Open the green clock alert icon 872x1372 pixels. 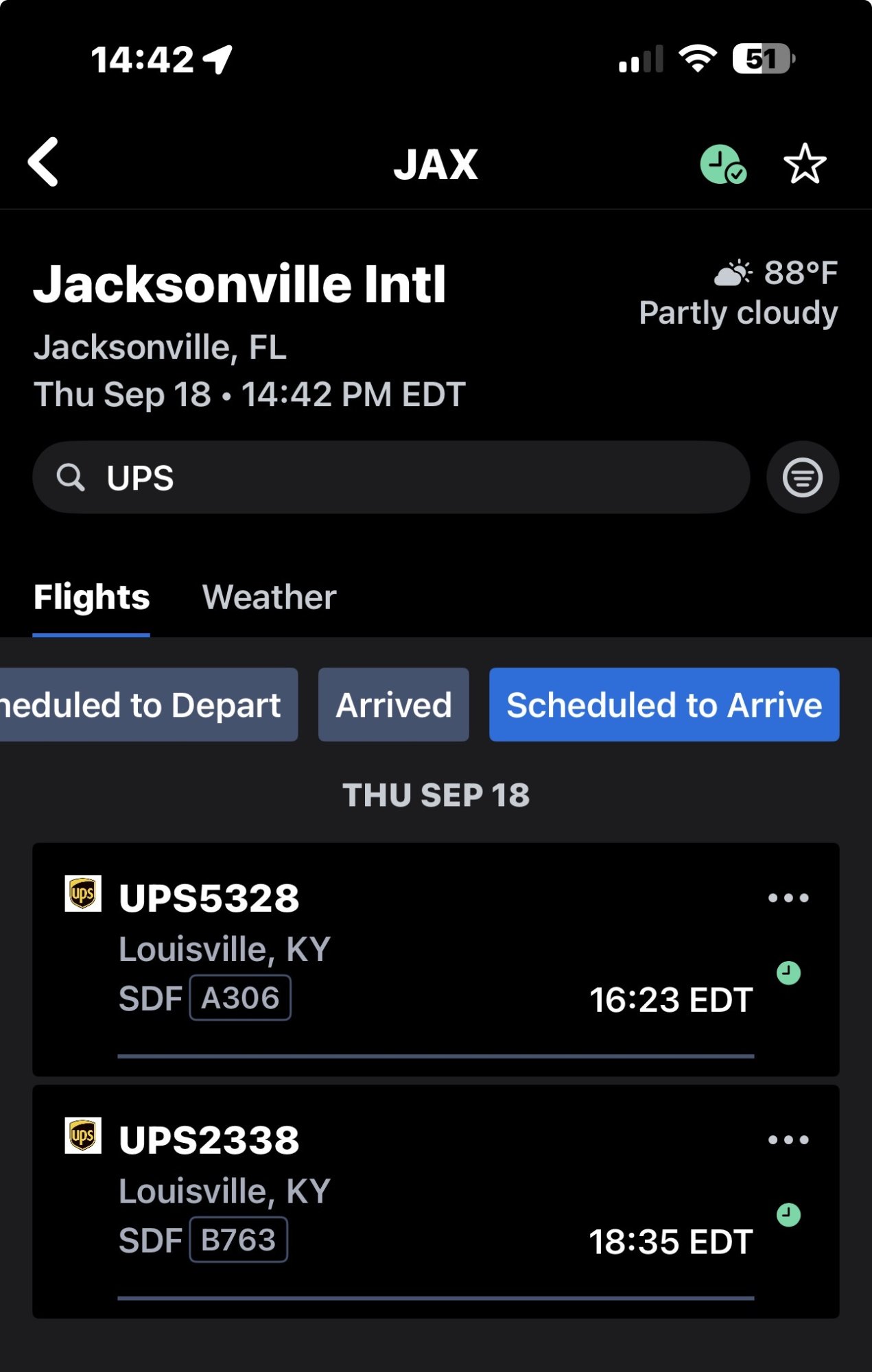click(722, 165)
